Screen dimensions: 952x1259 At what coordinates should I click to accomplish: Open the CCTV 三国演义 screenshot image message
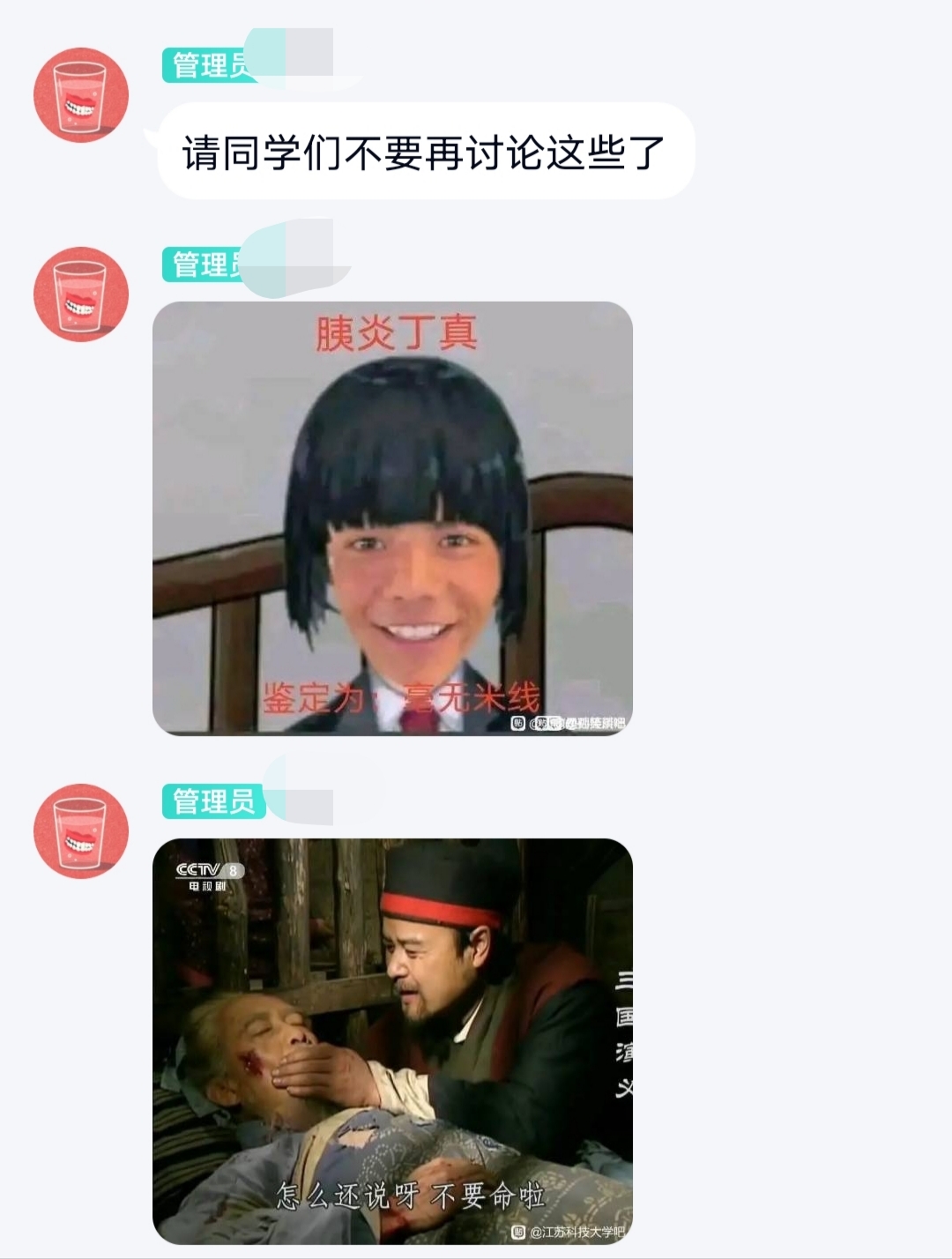click(x=392, y=1040)
